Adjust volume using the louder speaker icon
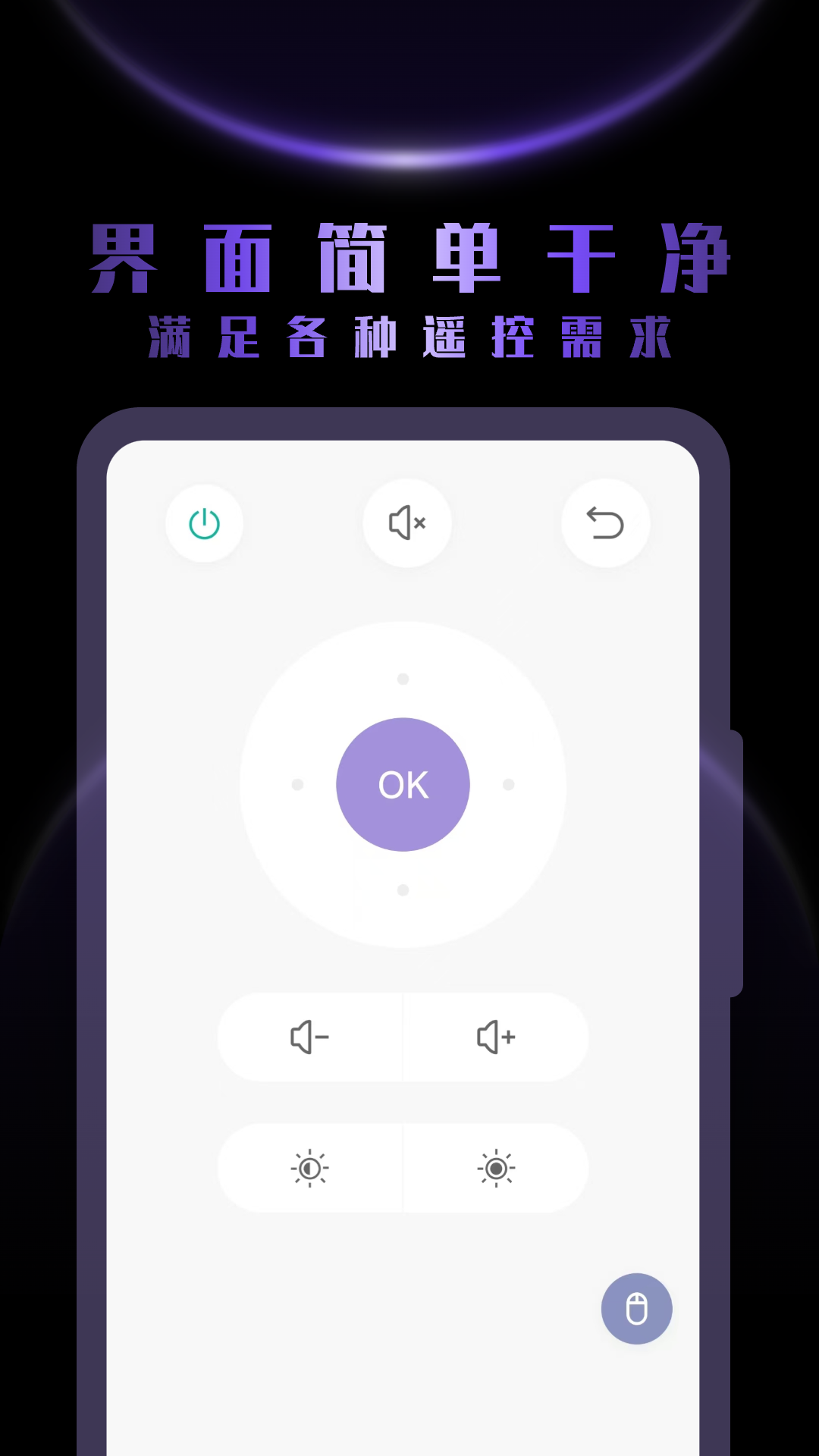Screen dimensions: 819x1456 pos(495,1037)
